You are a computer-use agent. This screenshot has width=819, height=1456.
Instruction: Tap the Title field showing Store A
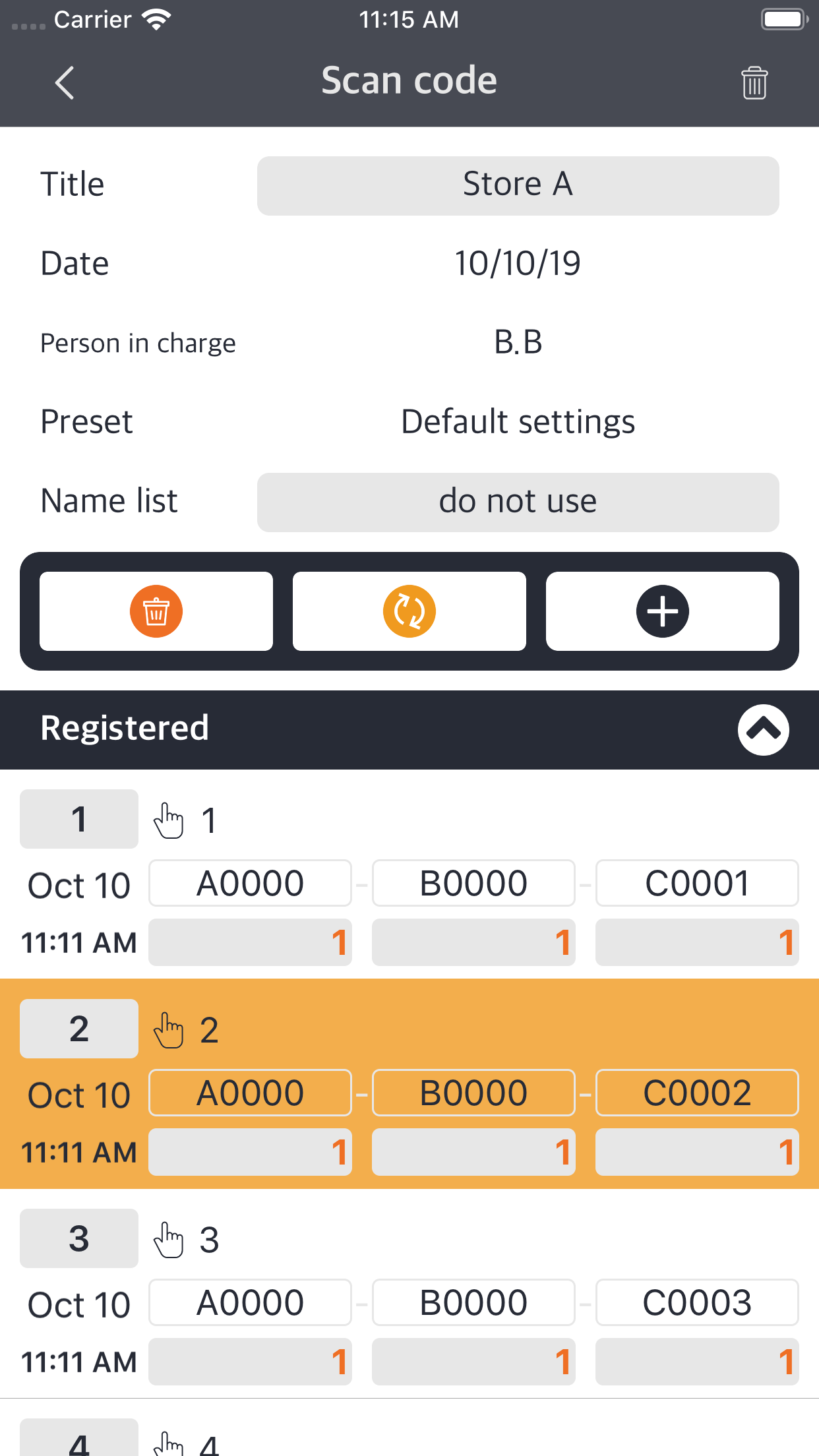pos(518,185)
